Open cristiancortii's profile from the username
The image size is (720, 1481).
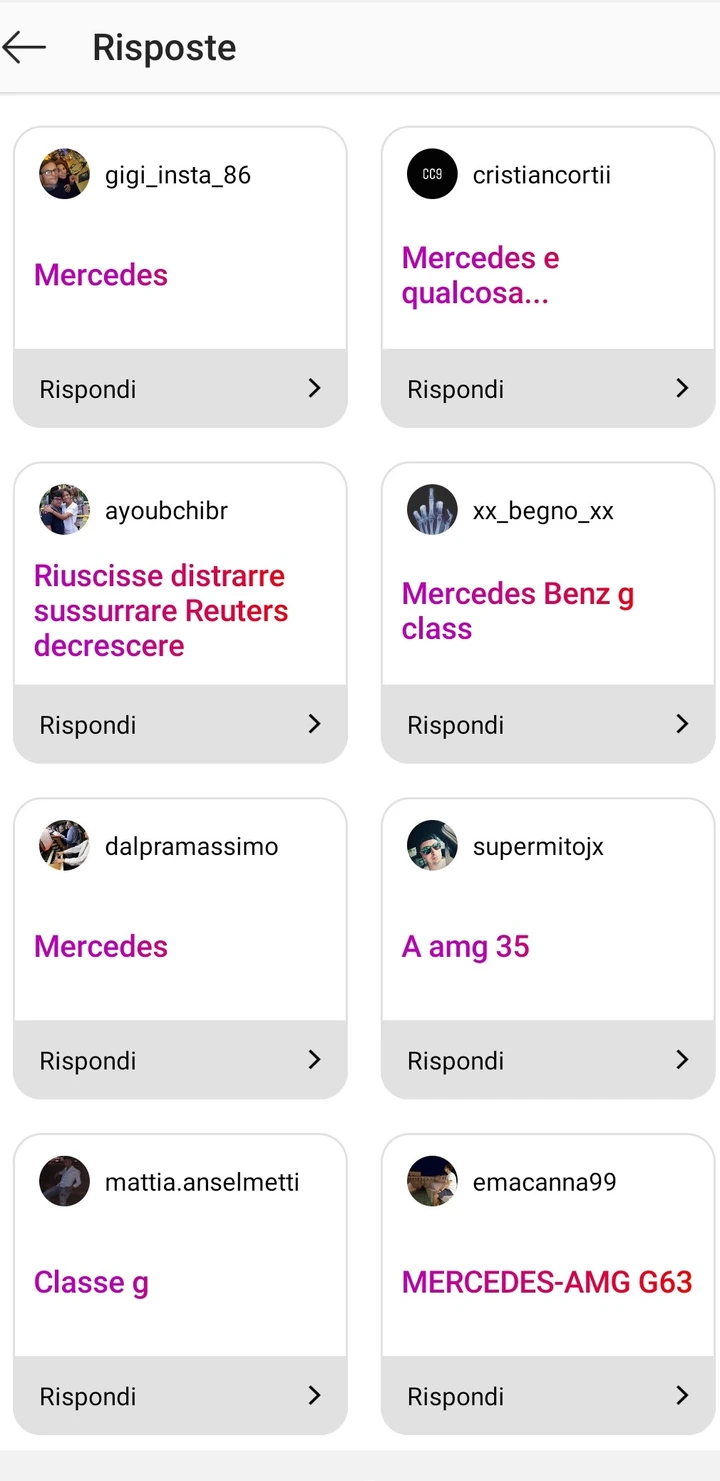coord(542,175)
